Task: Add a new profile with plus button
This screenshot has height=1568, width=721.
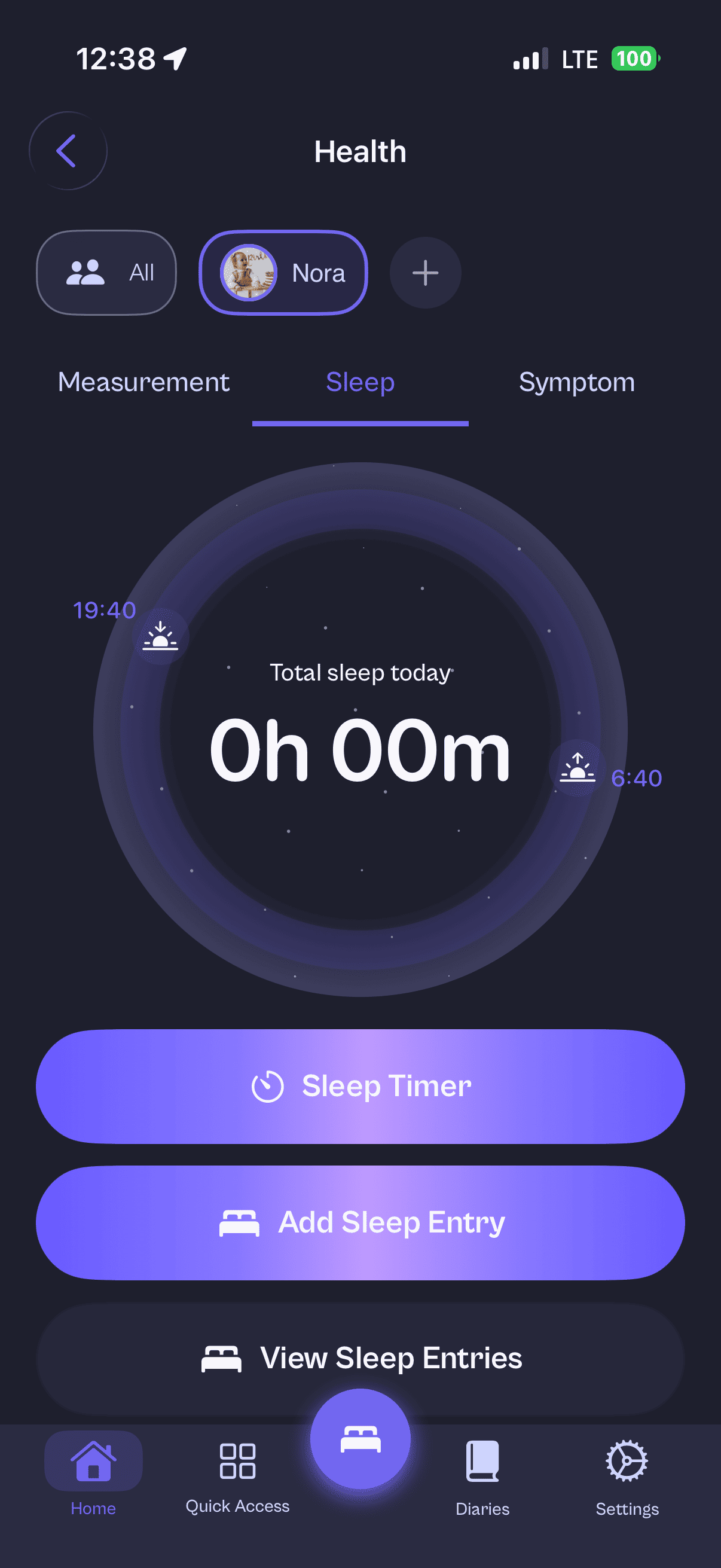Action: pos(425,273)
